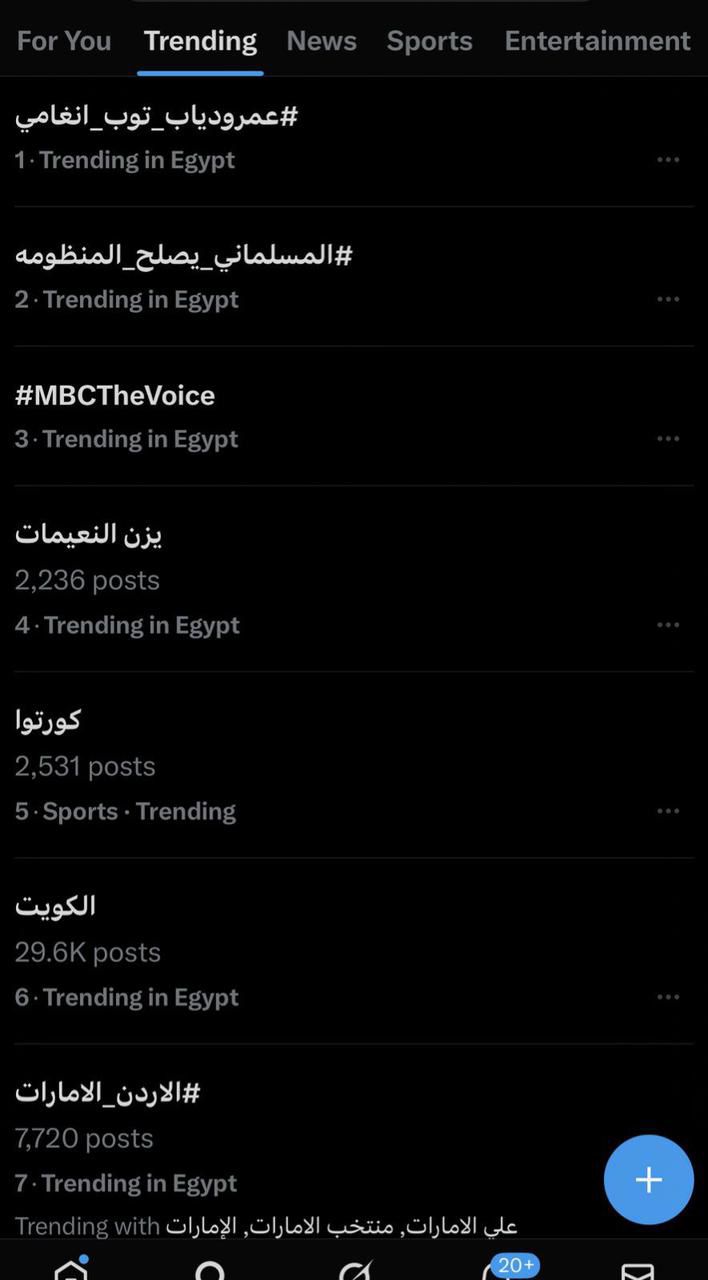Go to the Home tab
The width and height of the screenshot is (708, 1280).
coord(70,1270)
